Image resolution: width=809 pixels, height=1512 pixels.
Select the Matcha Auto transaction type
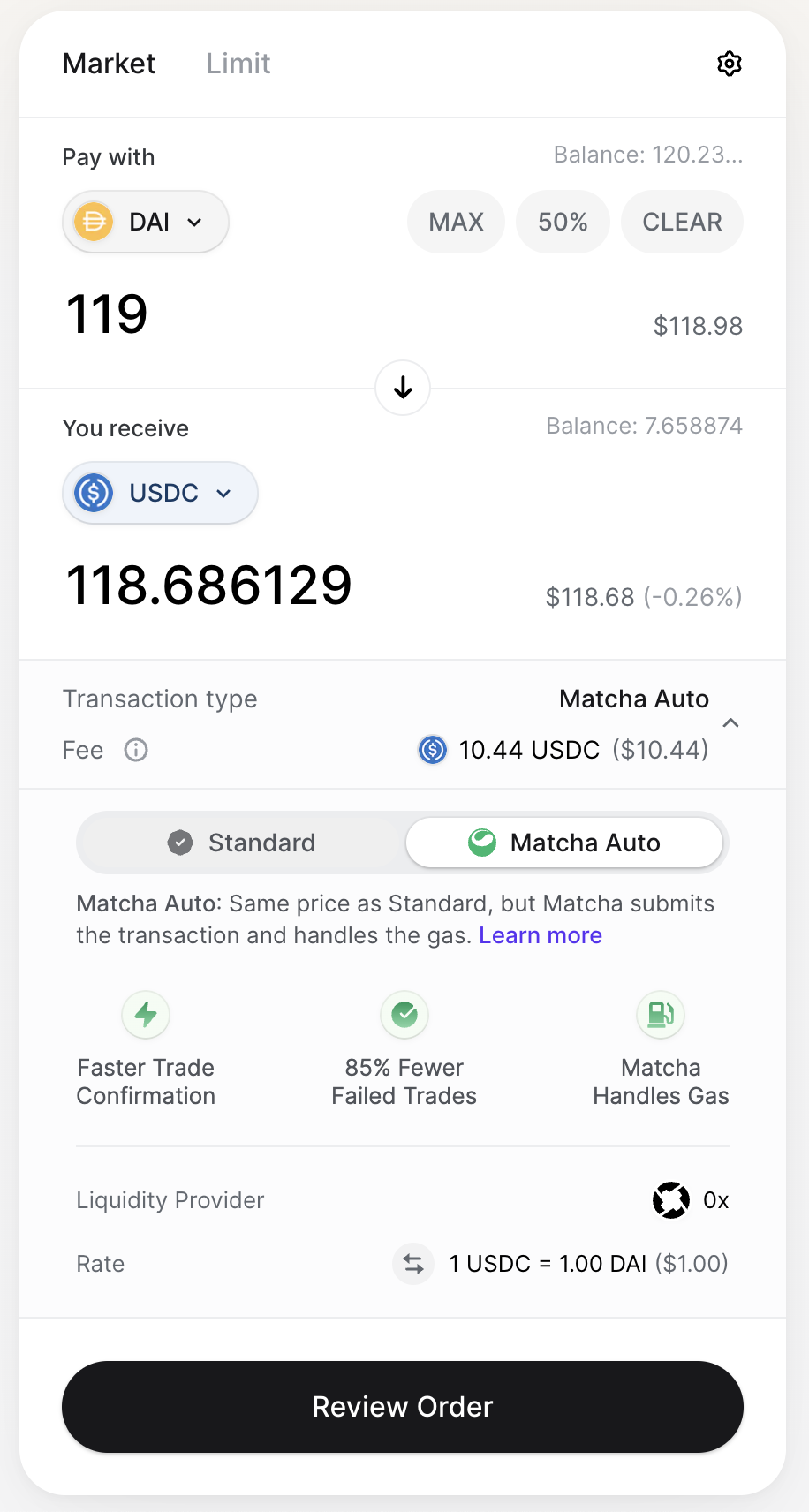[564, 843]
